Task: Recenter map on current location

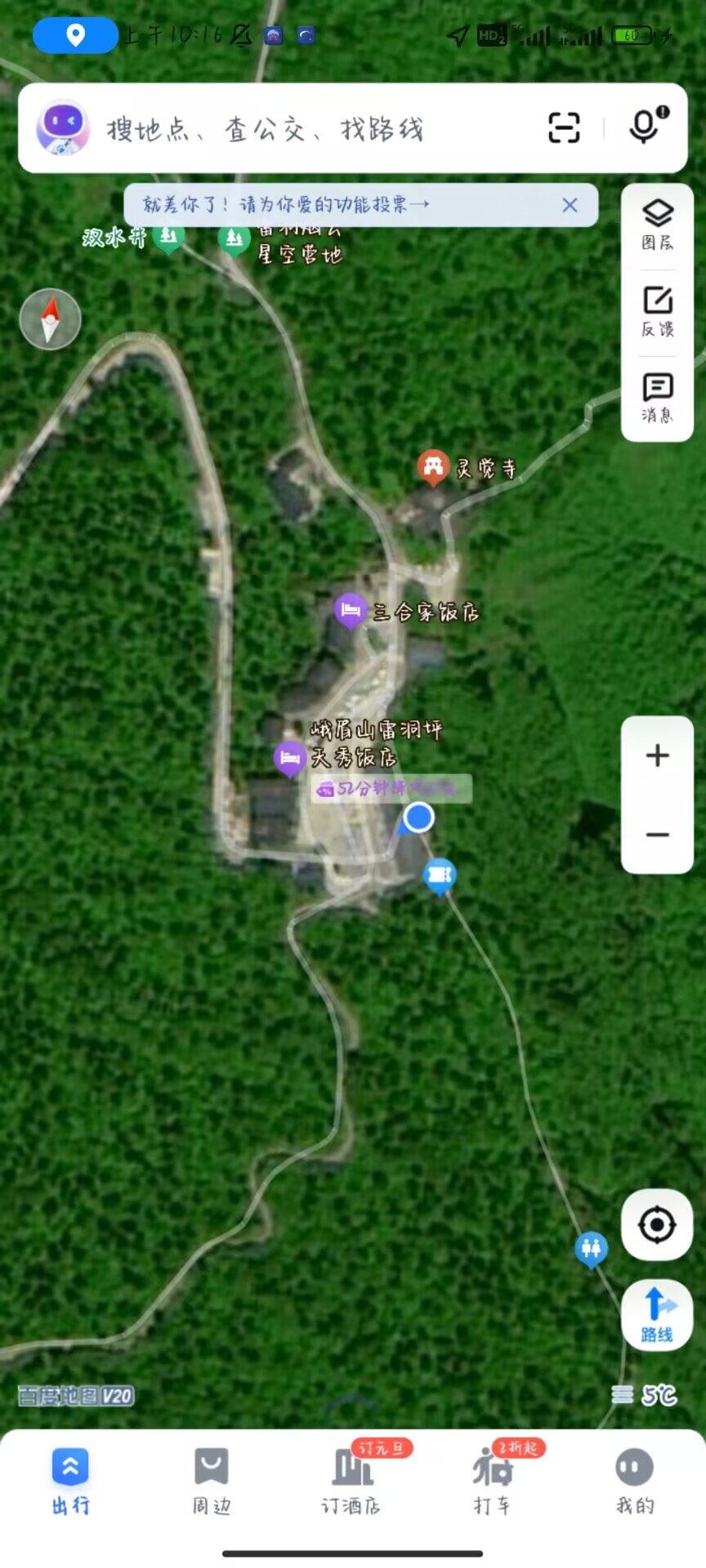Action: [x=657, y=1225]
